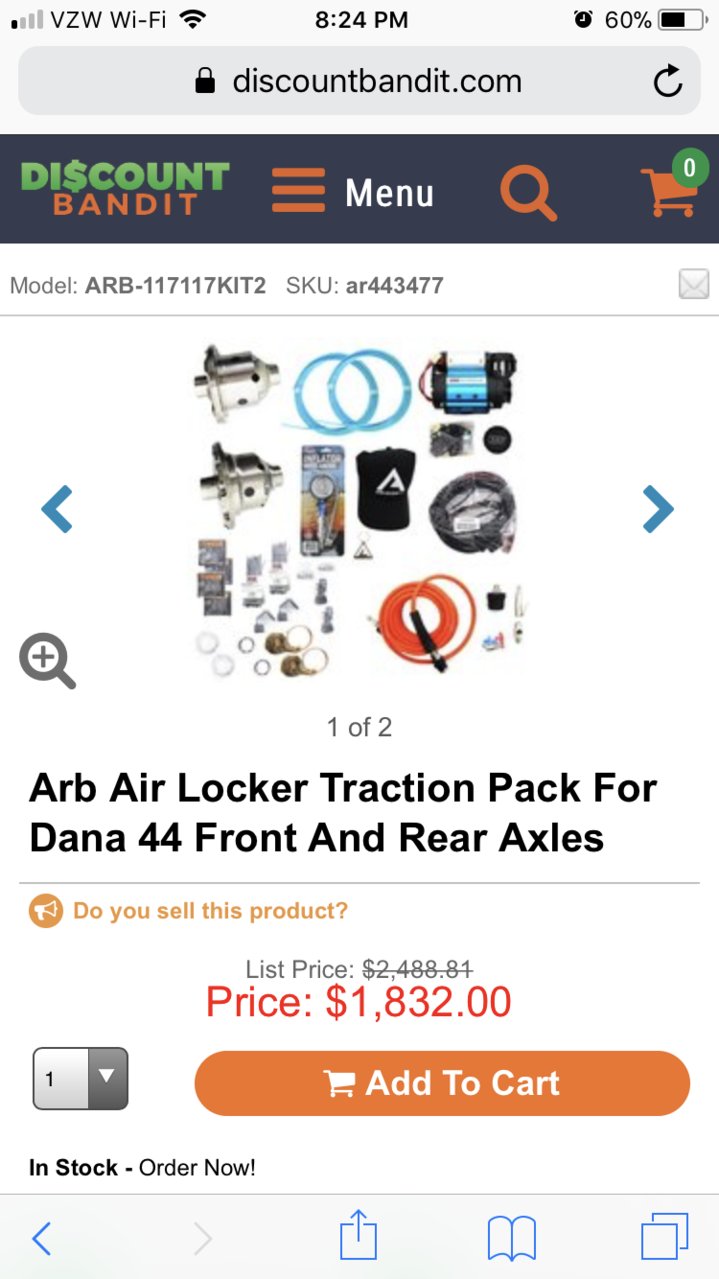The image size is (719, 1279).
Task: Open Safari bookmarks
Action: point(512,1240)
